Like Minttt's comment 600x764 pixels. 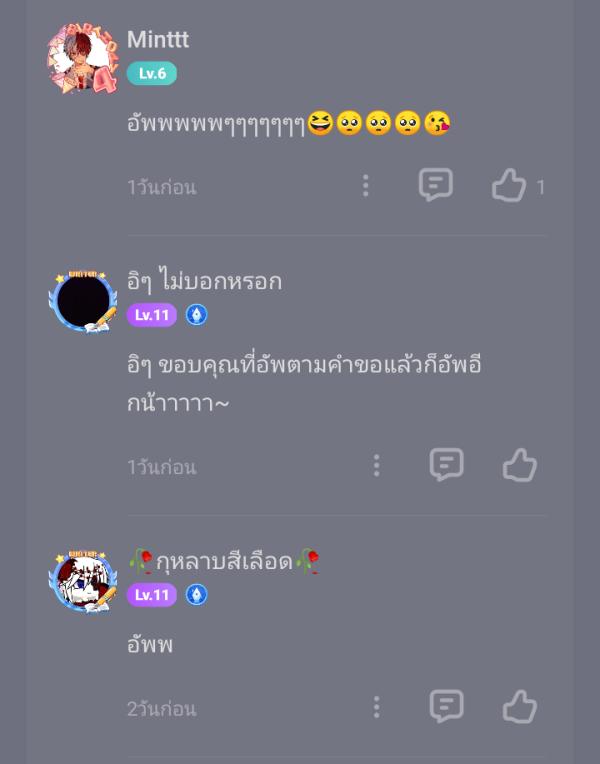click(x=508, y=186)
